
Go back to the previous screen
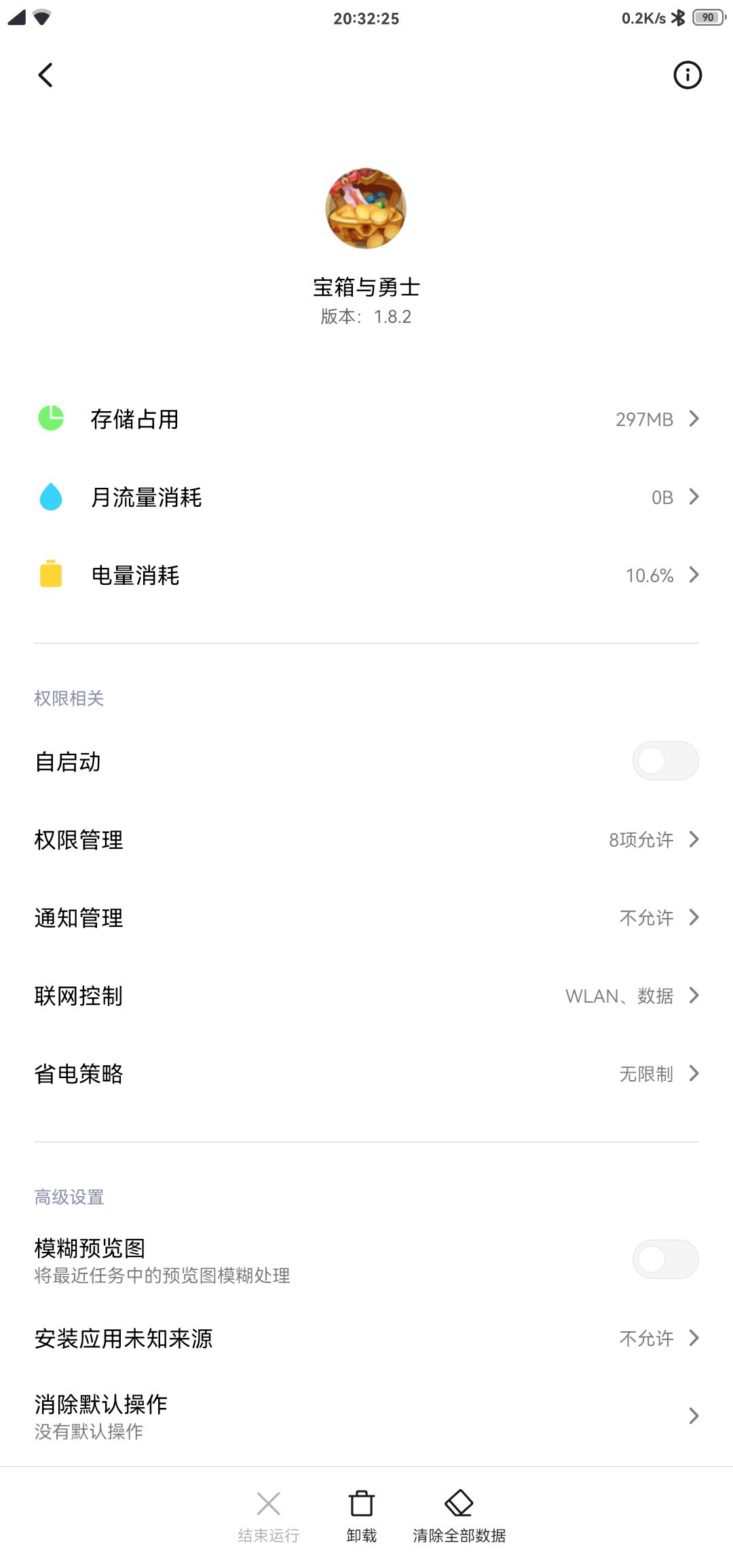(45, 75)
